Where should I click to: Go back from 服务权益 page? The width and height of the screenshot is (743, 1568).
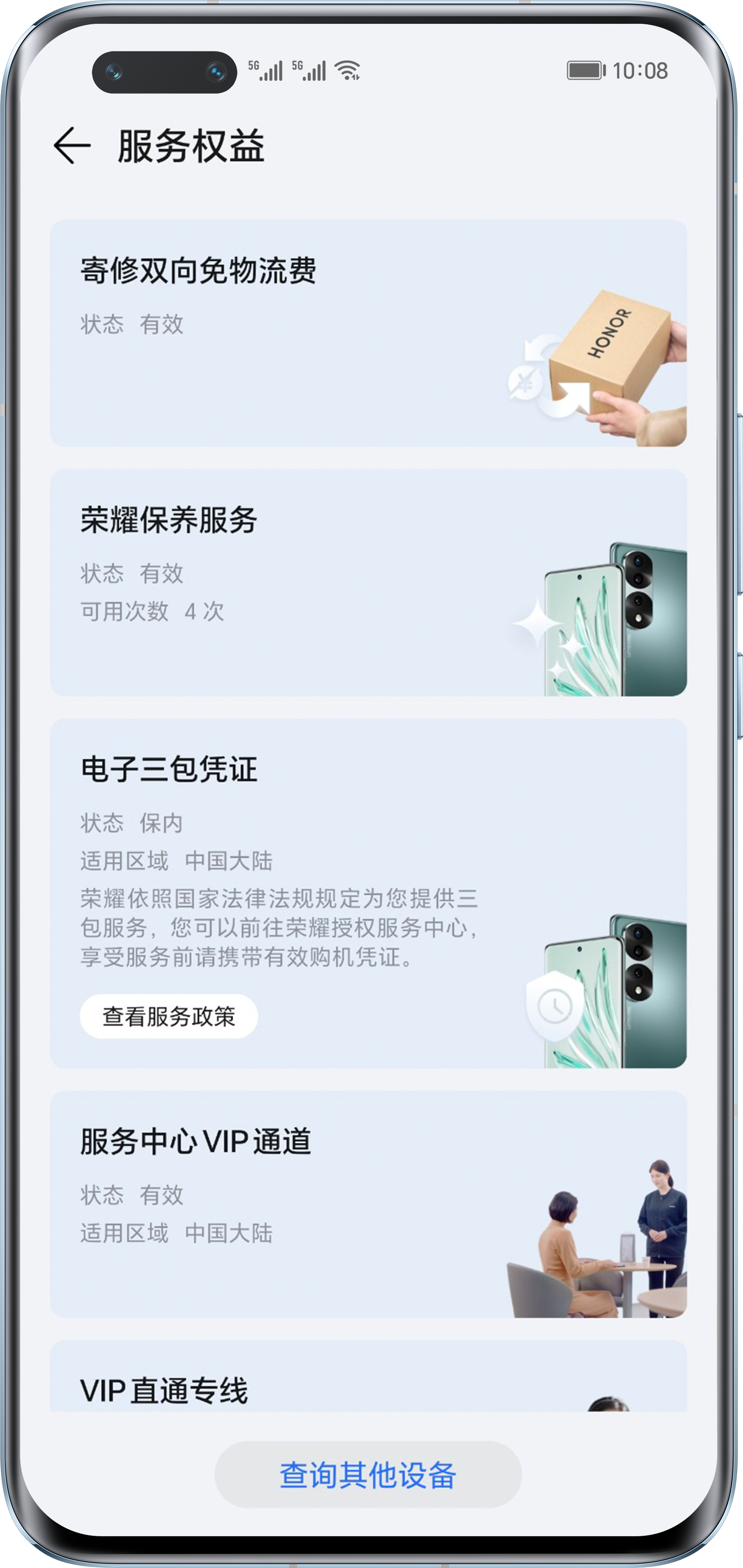(72, 146)
